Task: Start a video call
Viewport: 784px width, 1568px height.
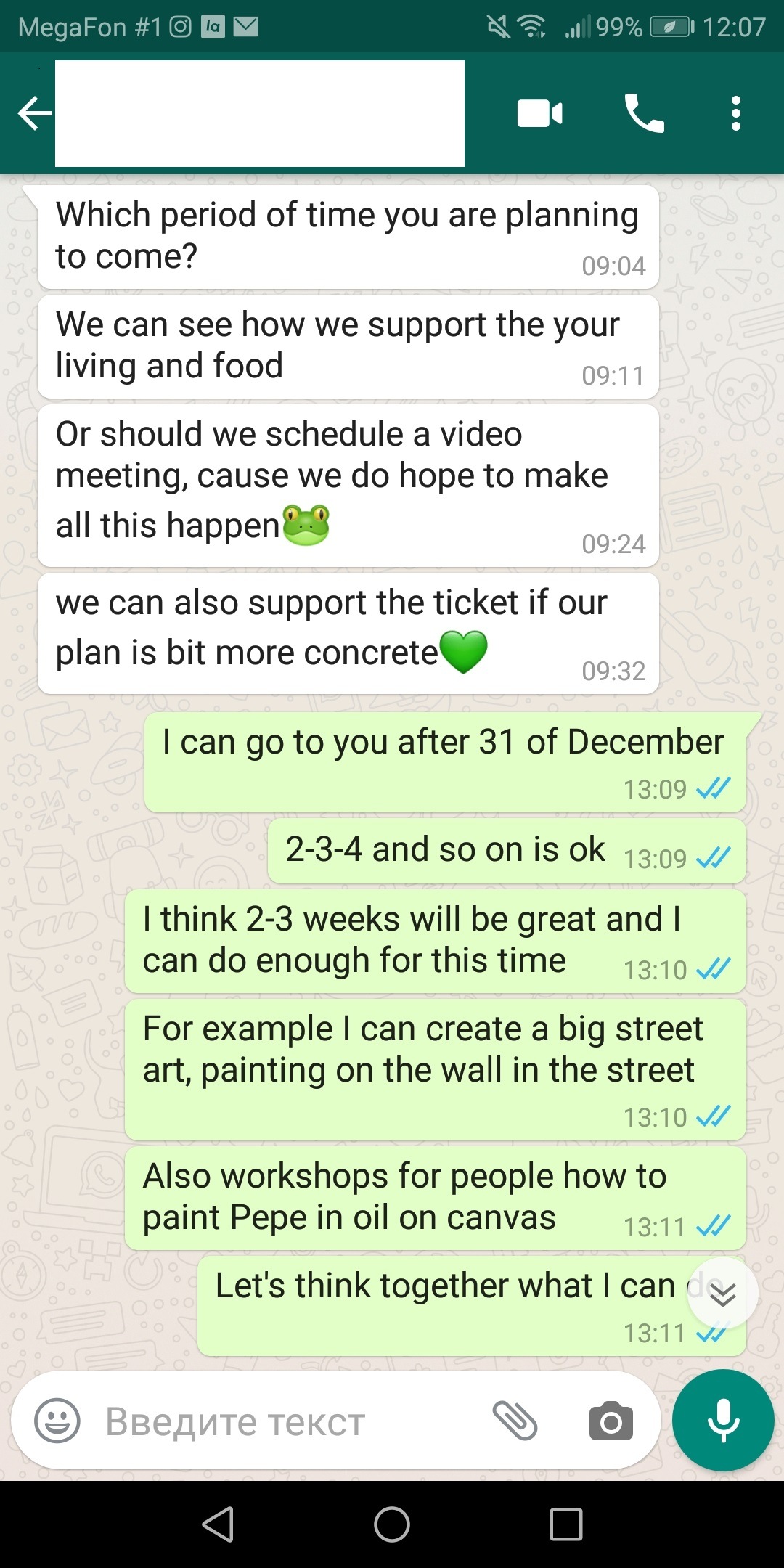Action: pyautogui.click(x=539, y=114)
